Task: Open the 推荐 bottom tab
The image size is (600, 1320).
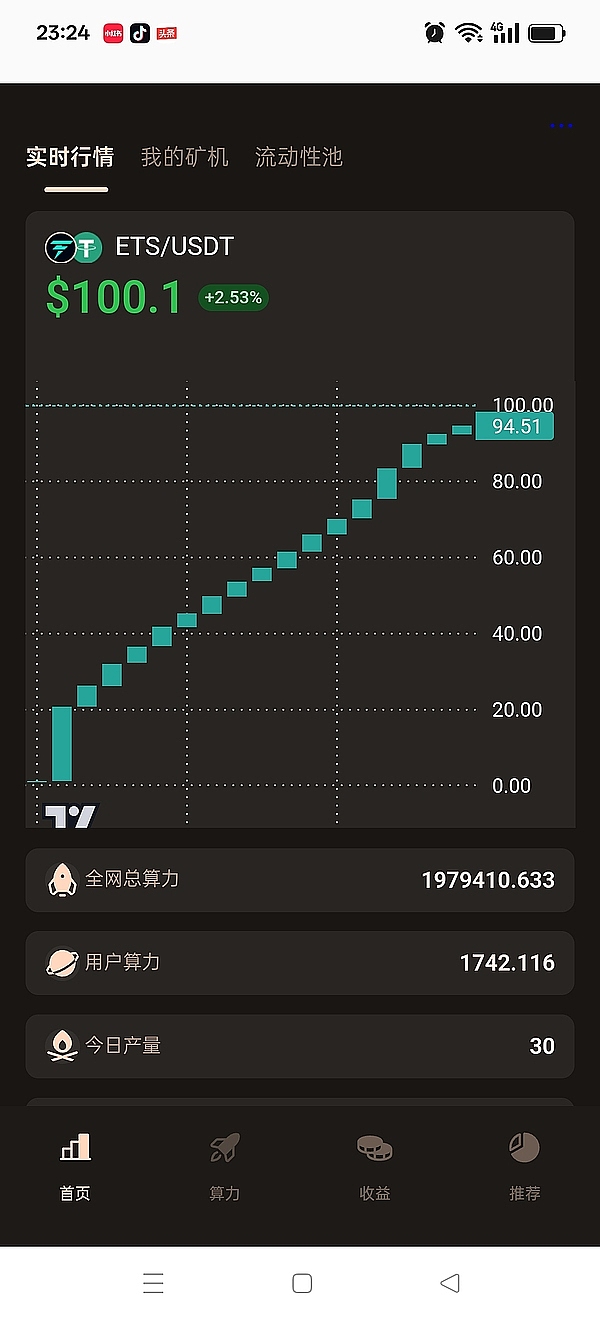Action: point(524,1166)
